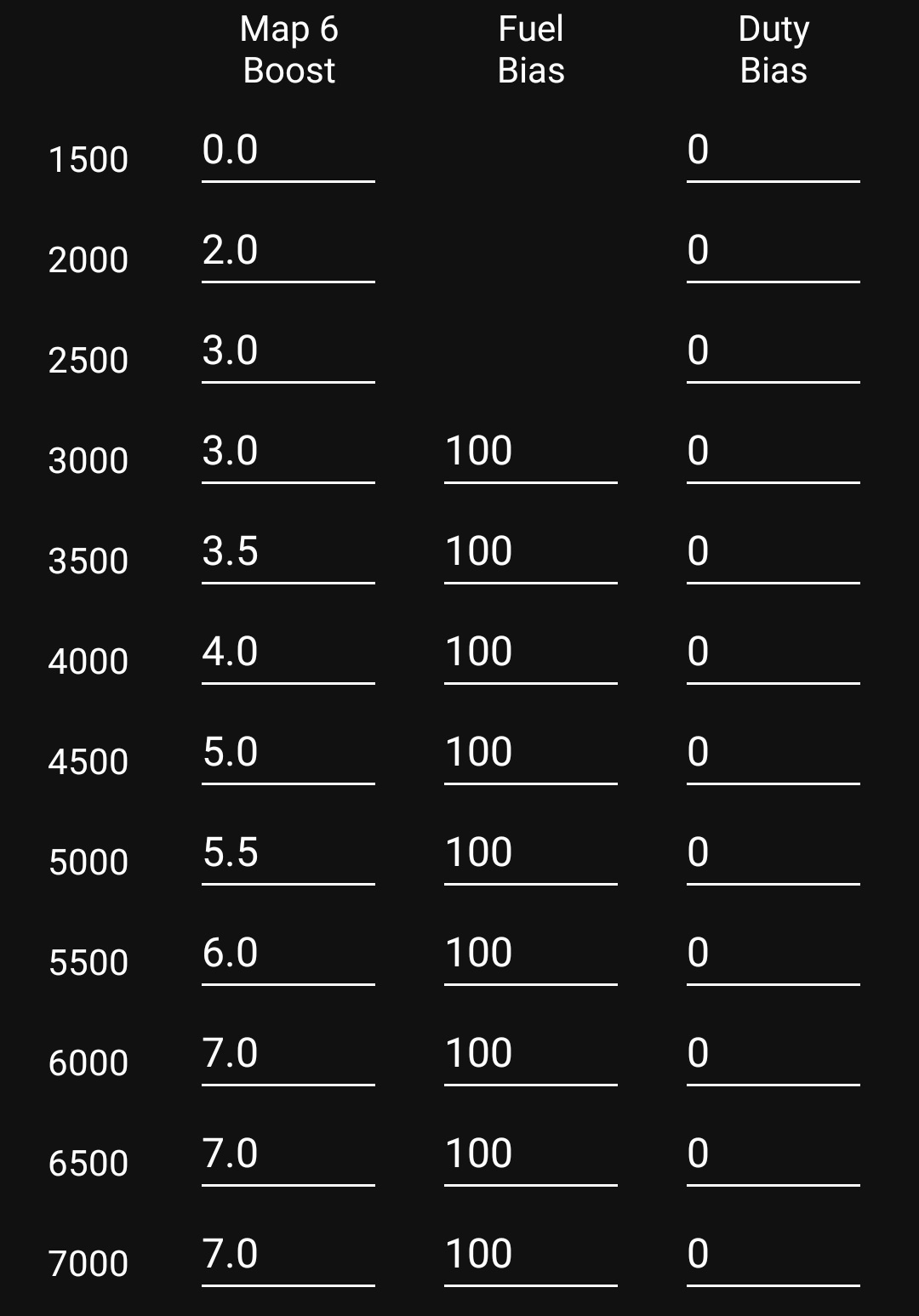Select the Fuel Bias field at 5500
Viewport: 919px width, 1316px height.
click(x=530, y=954)
